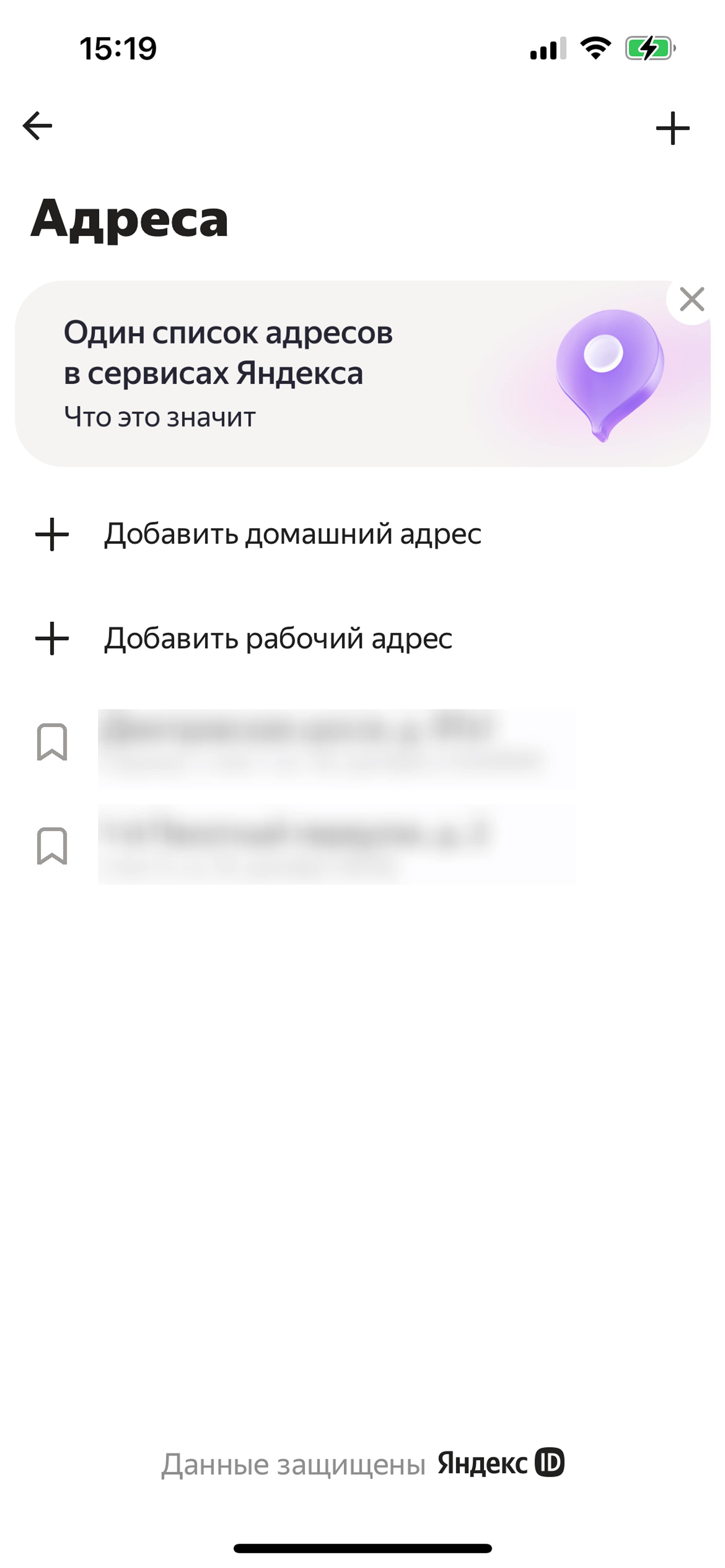
Task: Go back using the arrow icon
Action: 38,126
